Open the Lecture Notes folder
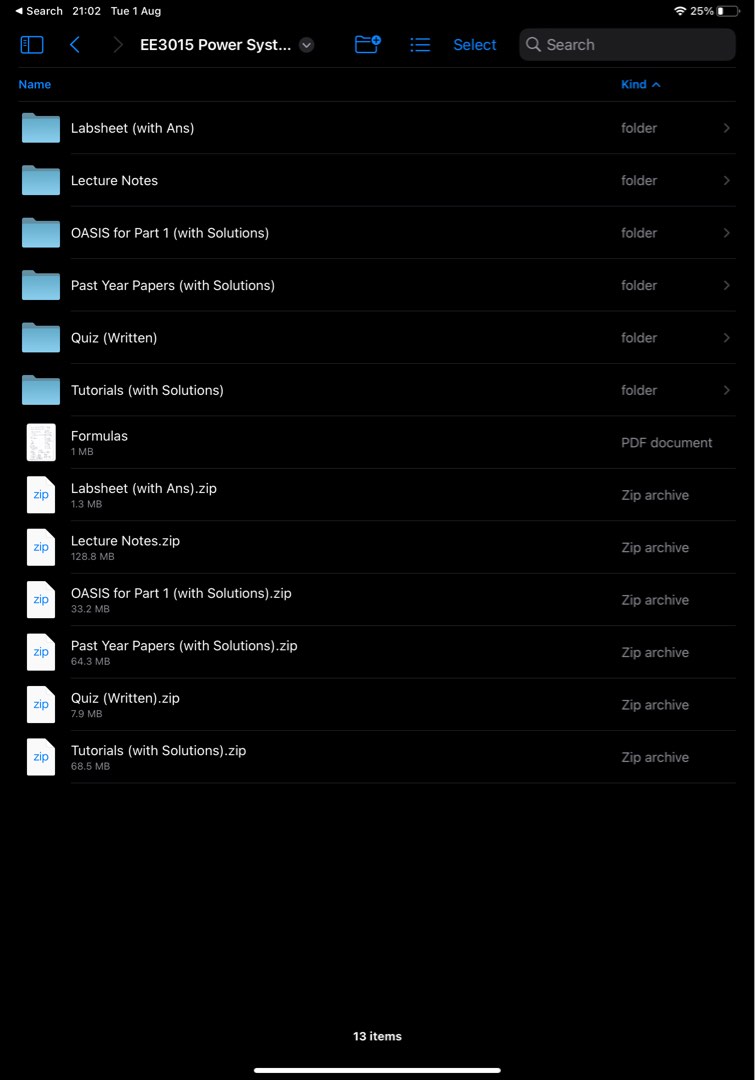This screenshot has height=1080, width=755. coord(114,181)
